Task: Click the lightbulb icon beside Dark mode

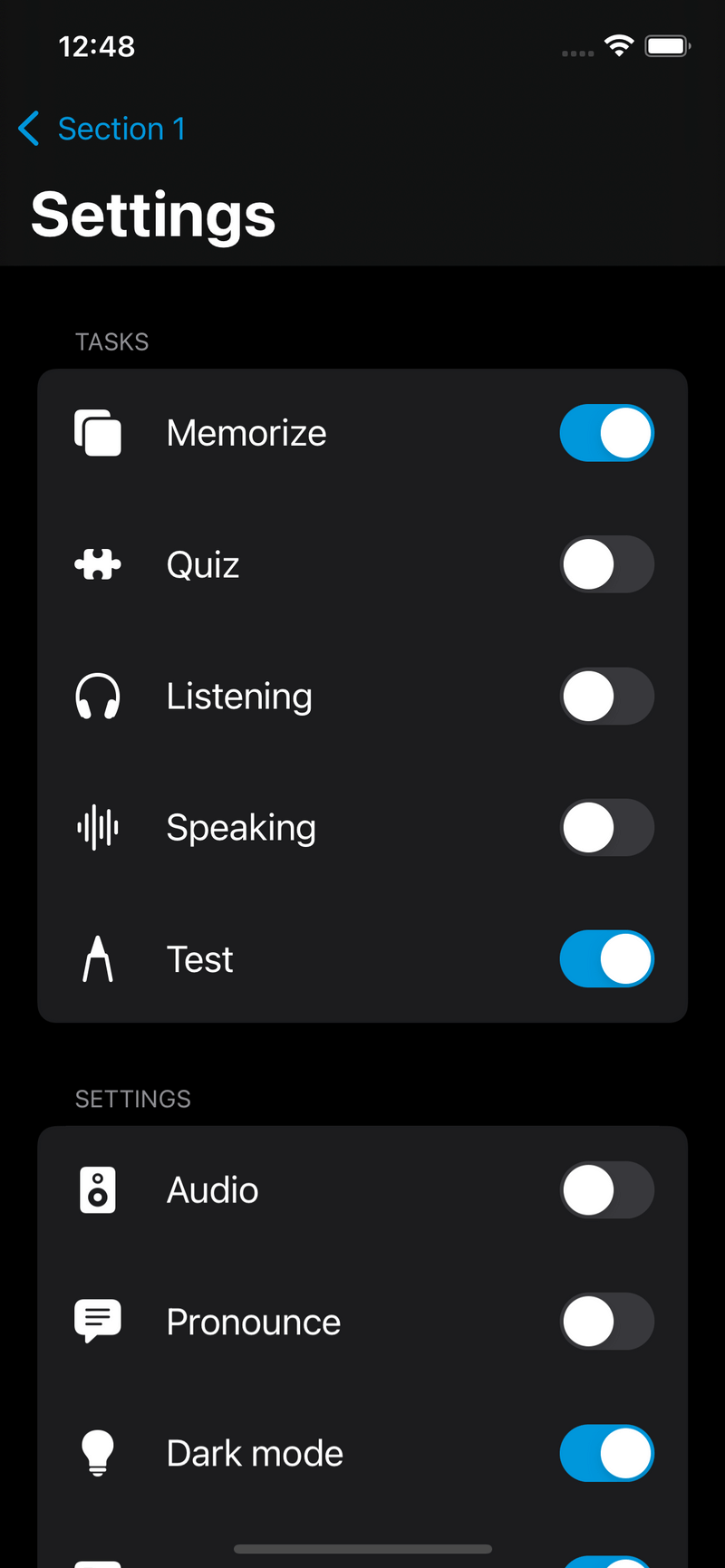Action: click(97, 1453)
